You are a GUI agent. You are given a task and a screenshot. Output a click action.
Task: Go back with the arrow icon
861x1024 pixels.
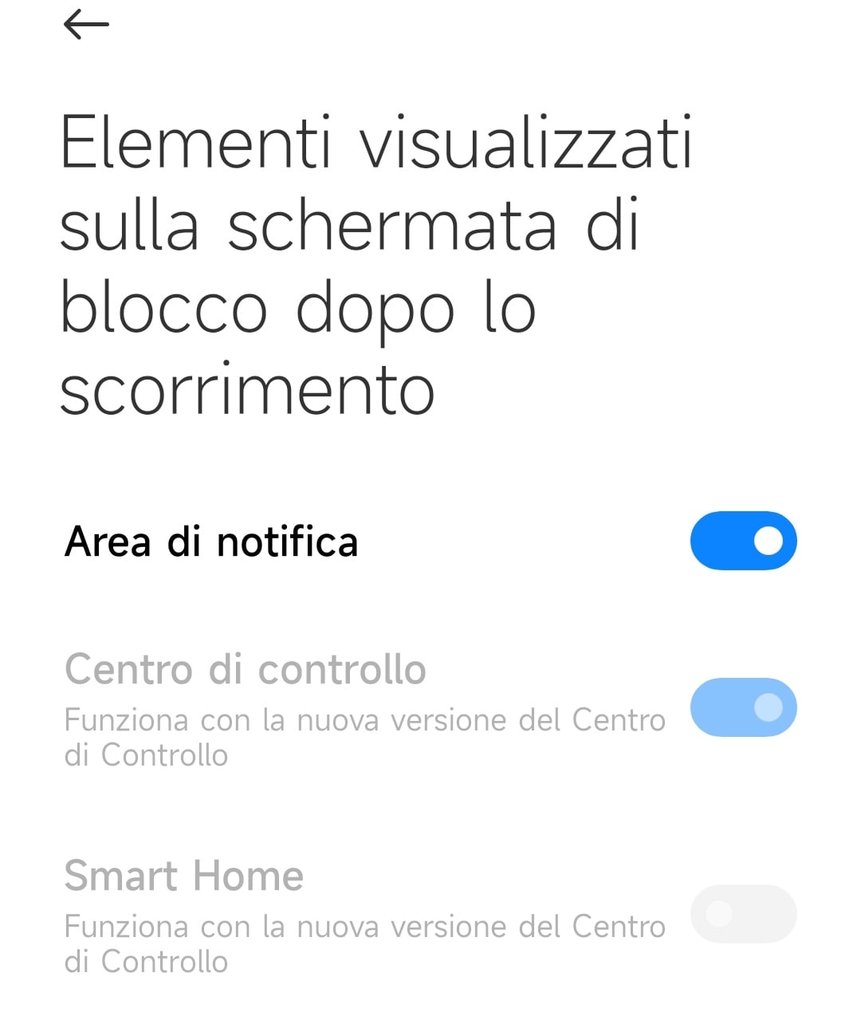tap(85, 24)
